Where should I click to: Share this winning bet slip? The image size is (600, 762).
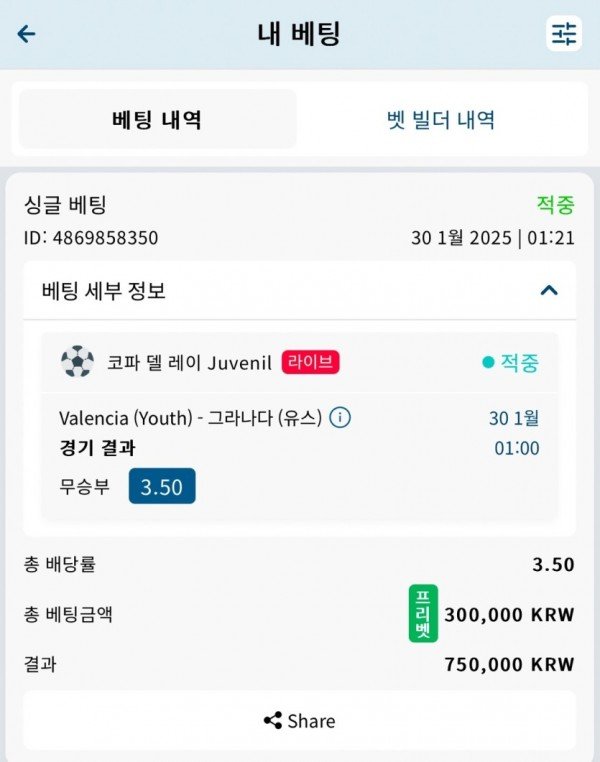299,720
